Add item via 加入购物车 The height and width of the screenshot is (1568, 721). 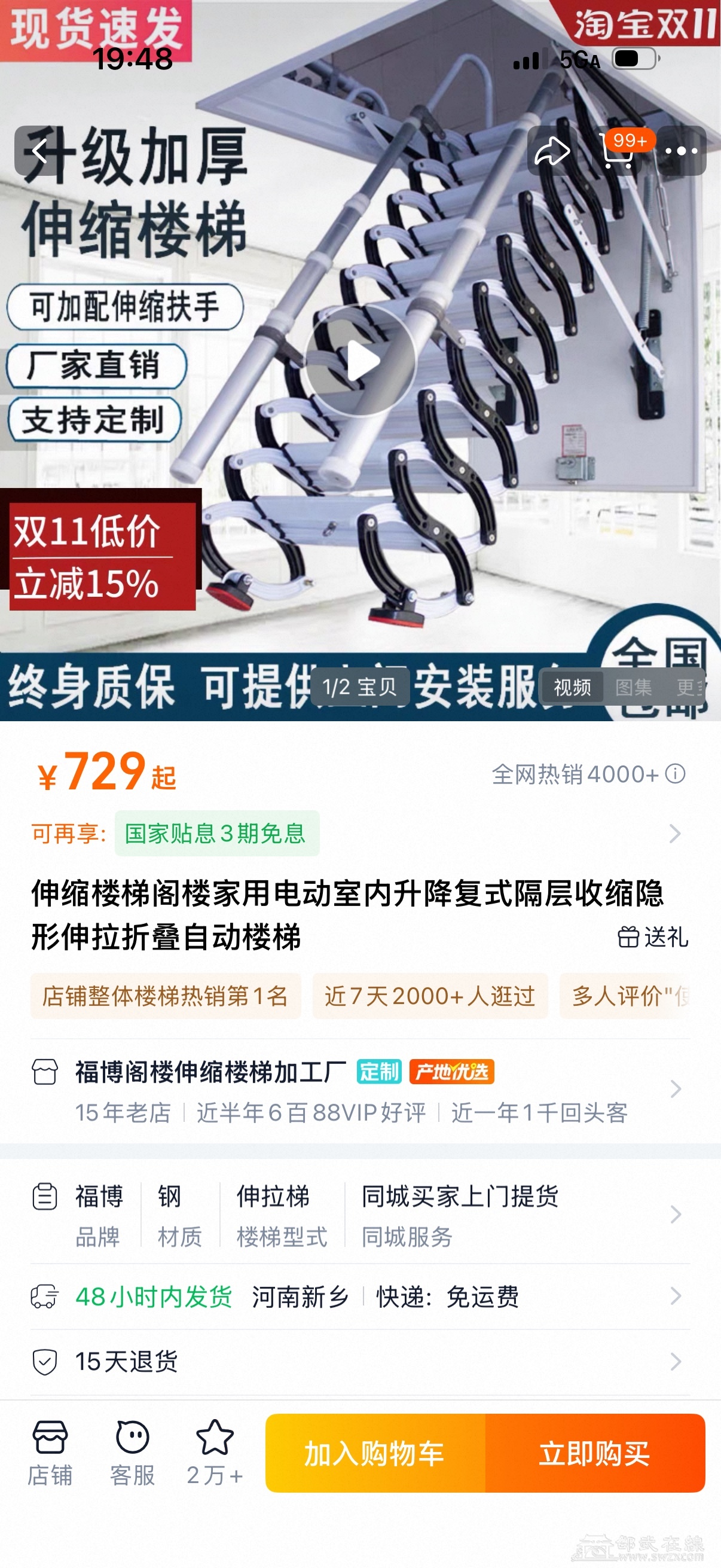coord(375,1453)
